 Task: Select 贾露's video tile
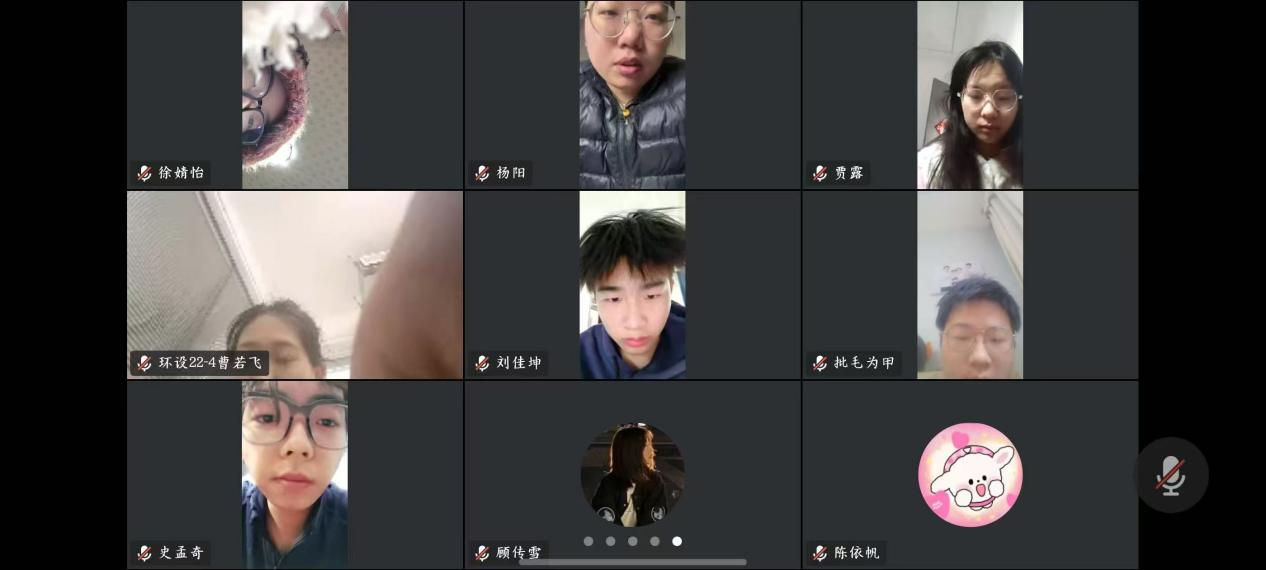point(970,95)
